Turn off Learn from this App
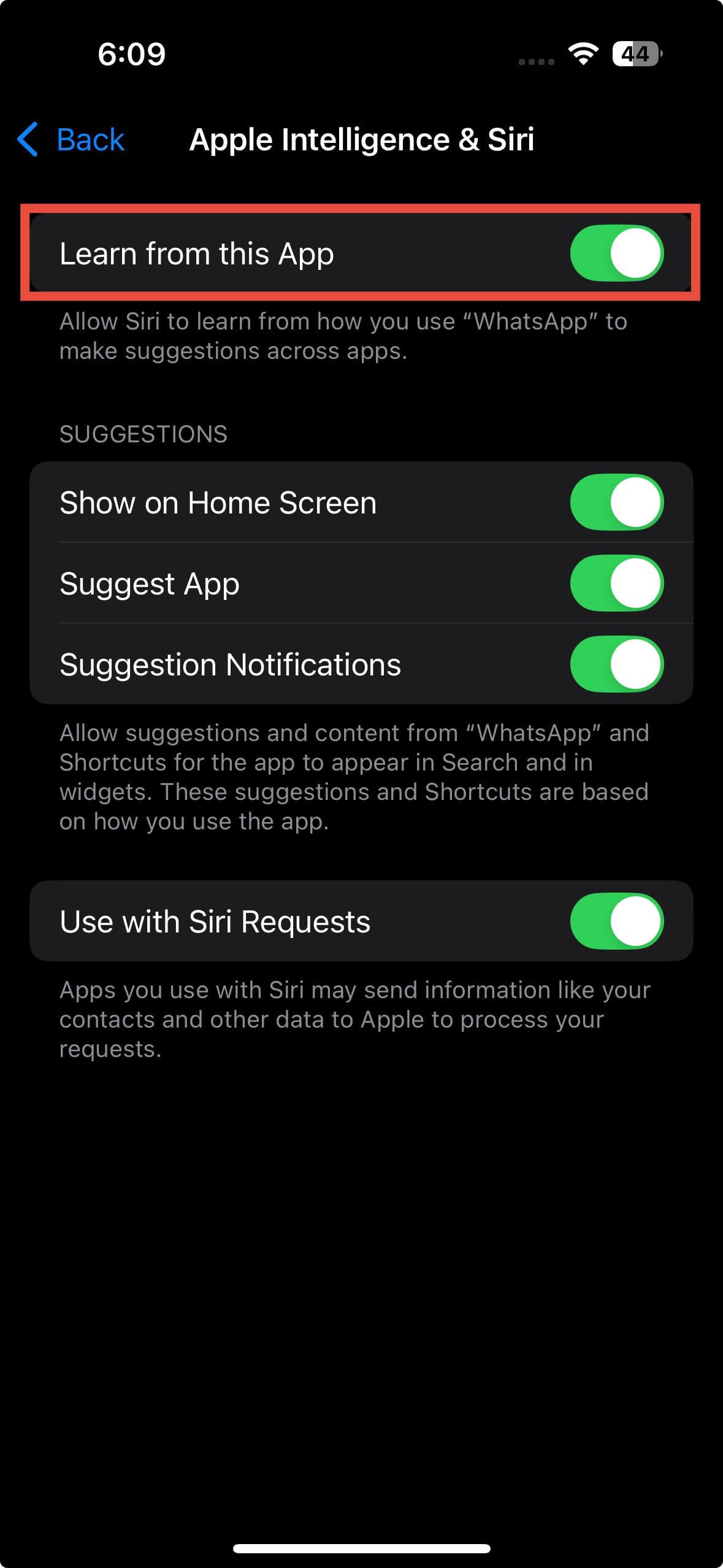723x1568 pixels. pos(616,253)
